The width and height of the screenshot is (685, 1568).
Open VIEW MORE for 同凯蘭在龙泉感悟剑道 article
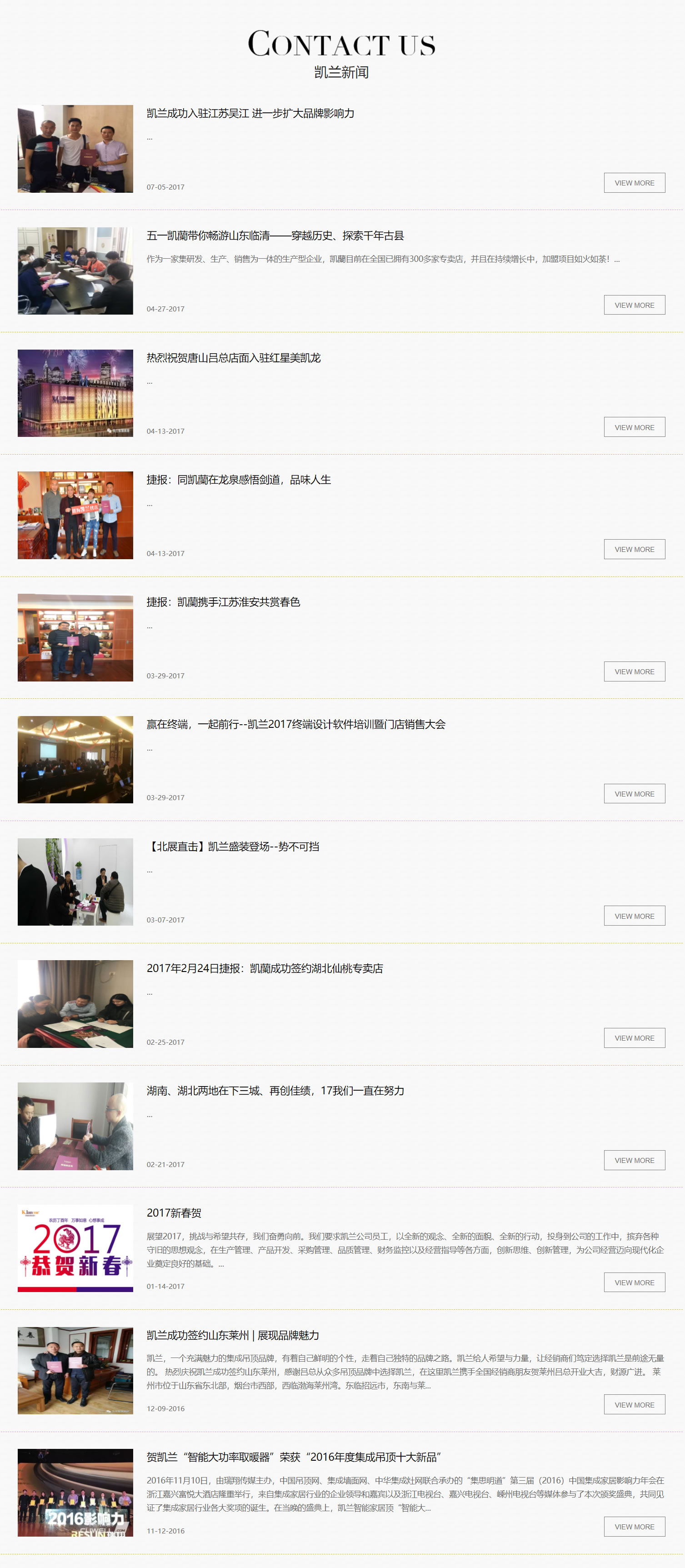(634, 549)
